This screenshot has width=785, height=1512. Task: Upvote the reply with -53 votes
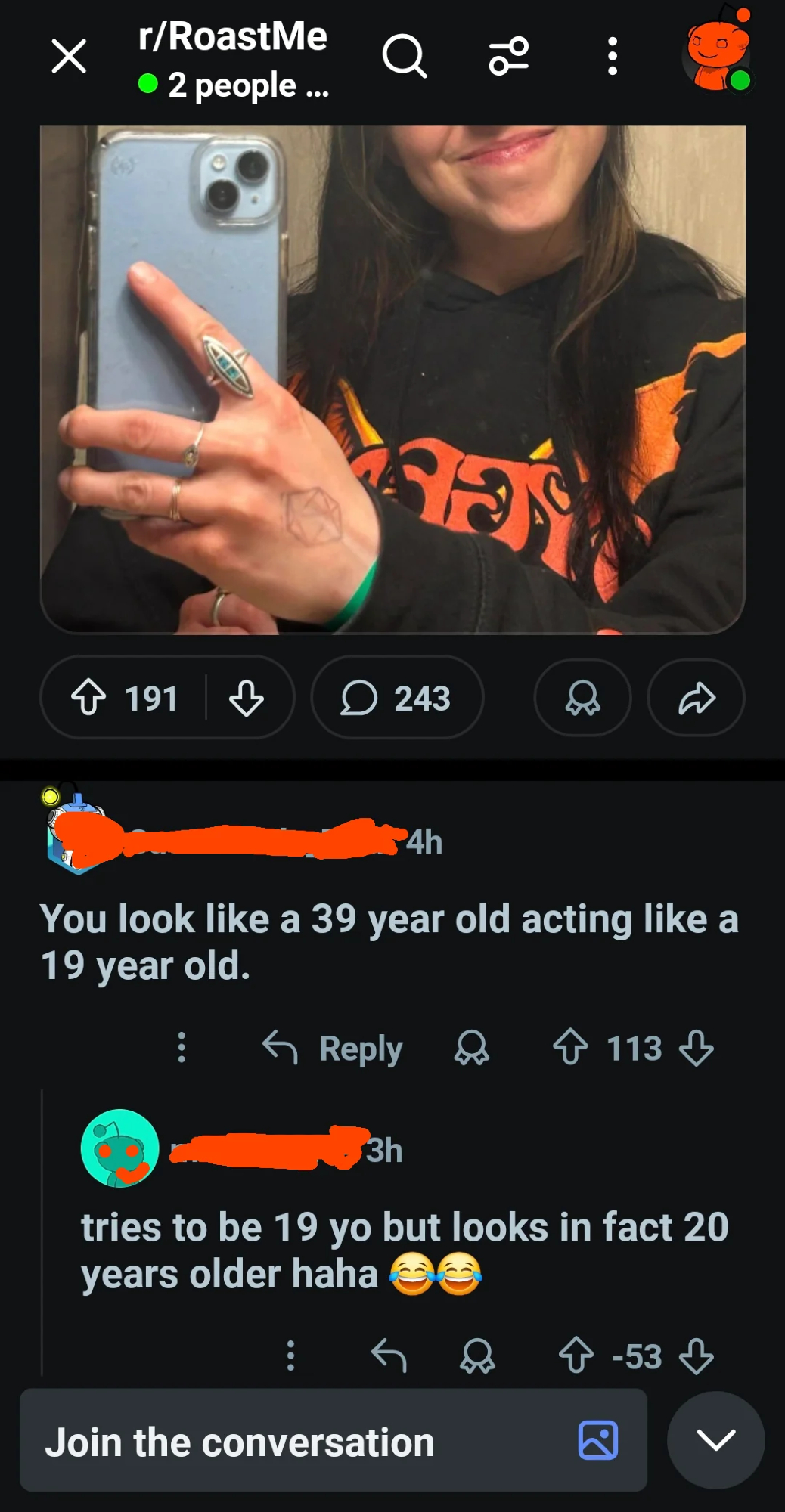coord(576,1356)
